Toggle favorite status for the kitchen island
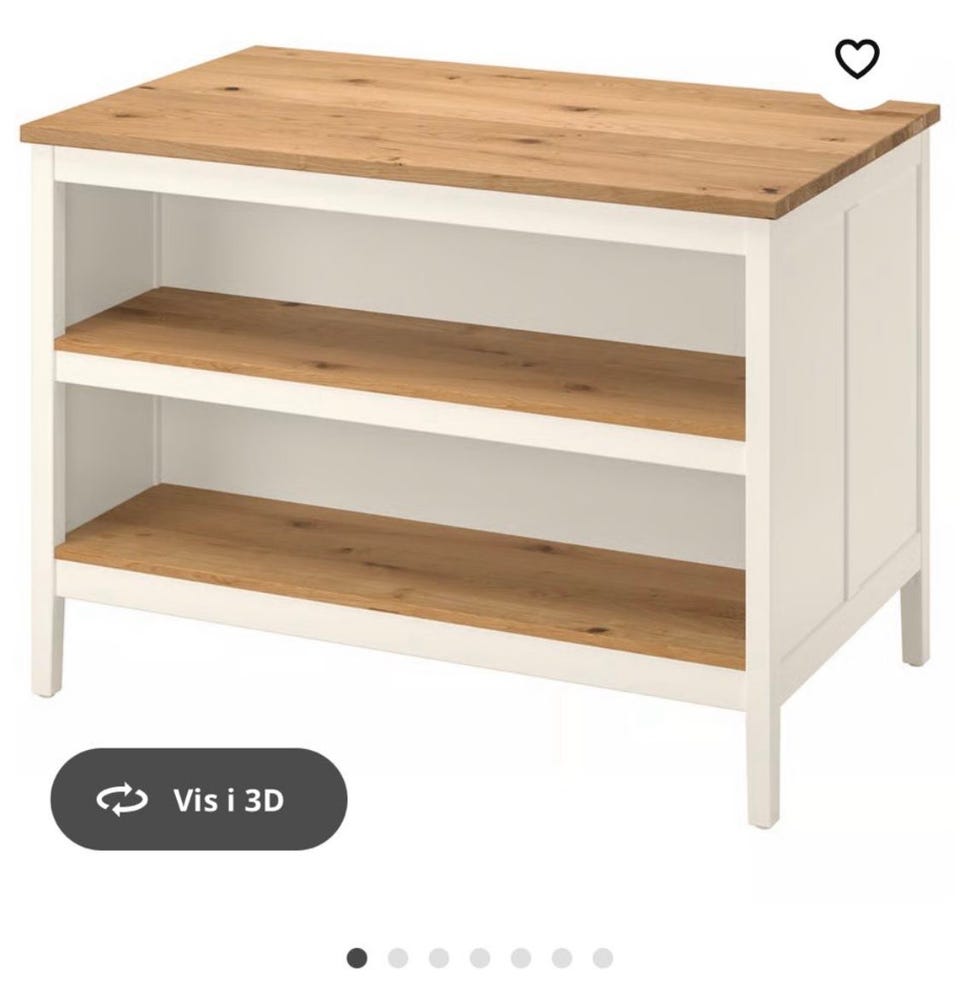960x983 pixels. pos(860,59)
